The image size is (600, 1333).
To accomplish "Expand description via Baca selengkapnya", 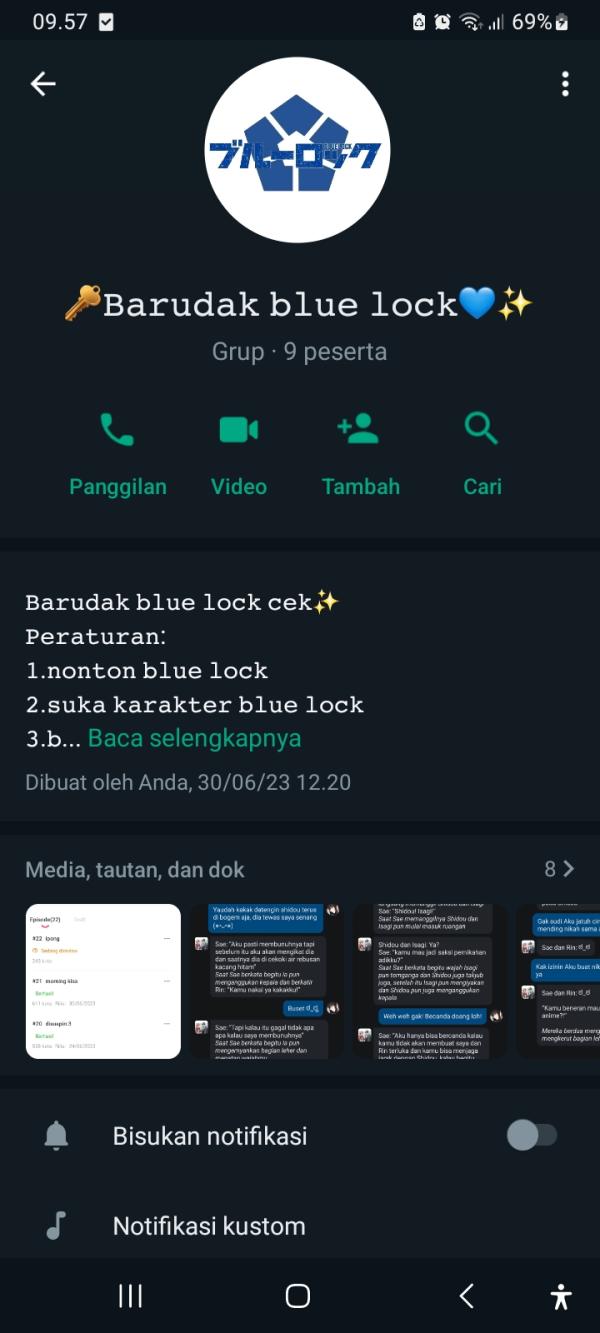I will click(x=194, y=738).
